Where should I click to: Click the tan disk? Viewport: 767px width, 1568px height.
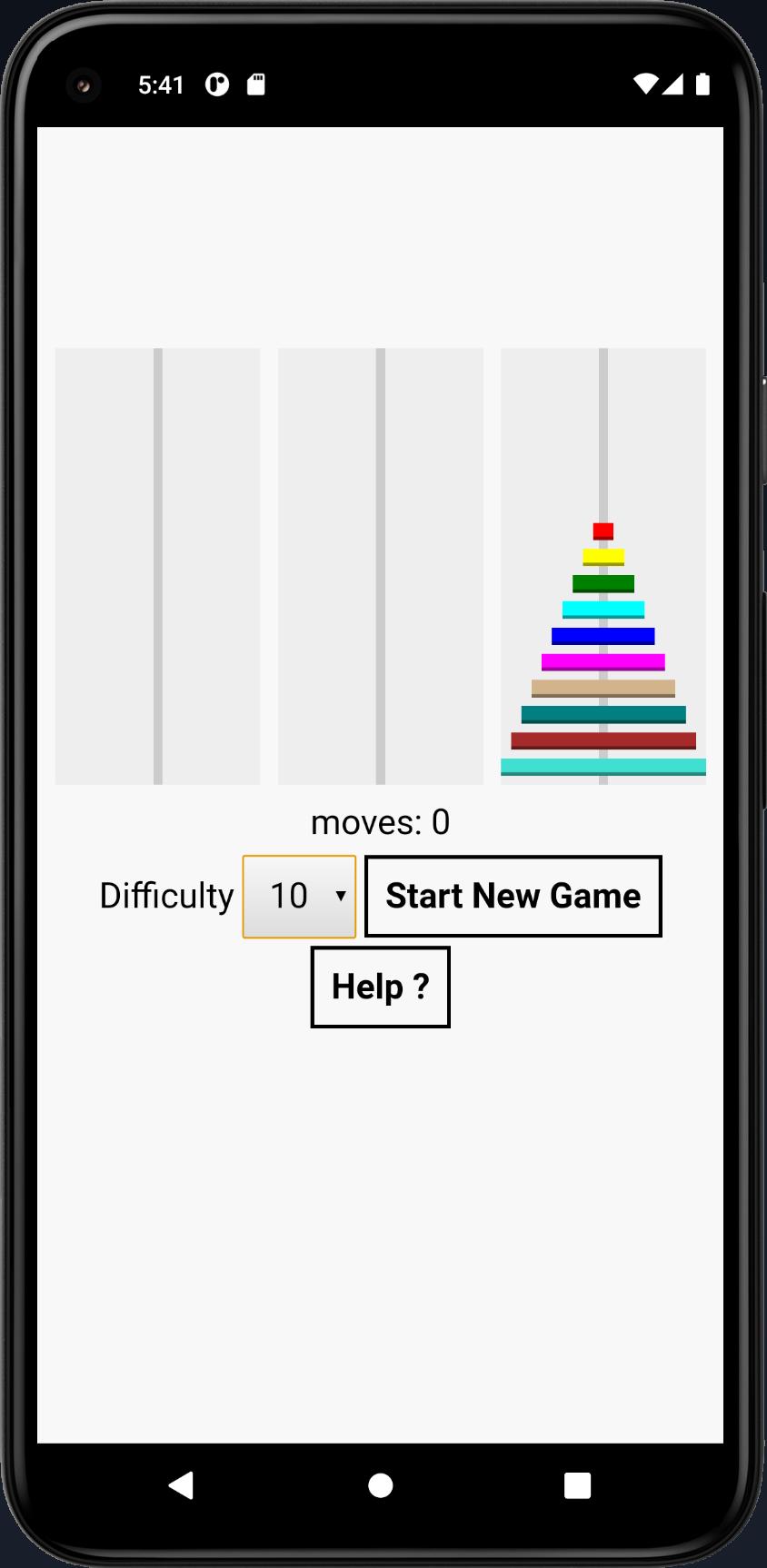click(603, 684)
